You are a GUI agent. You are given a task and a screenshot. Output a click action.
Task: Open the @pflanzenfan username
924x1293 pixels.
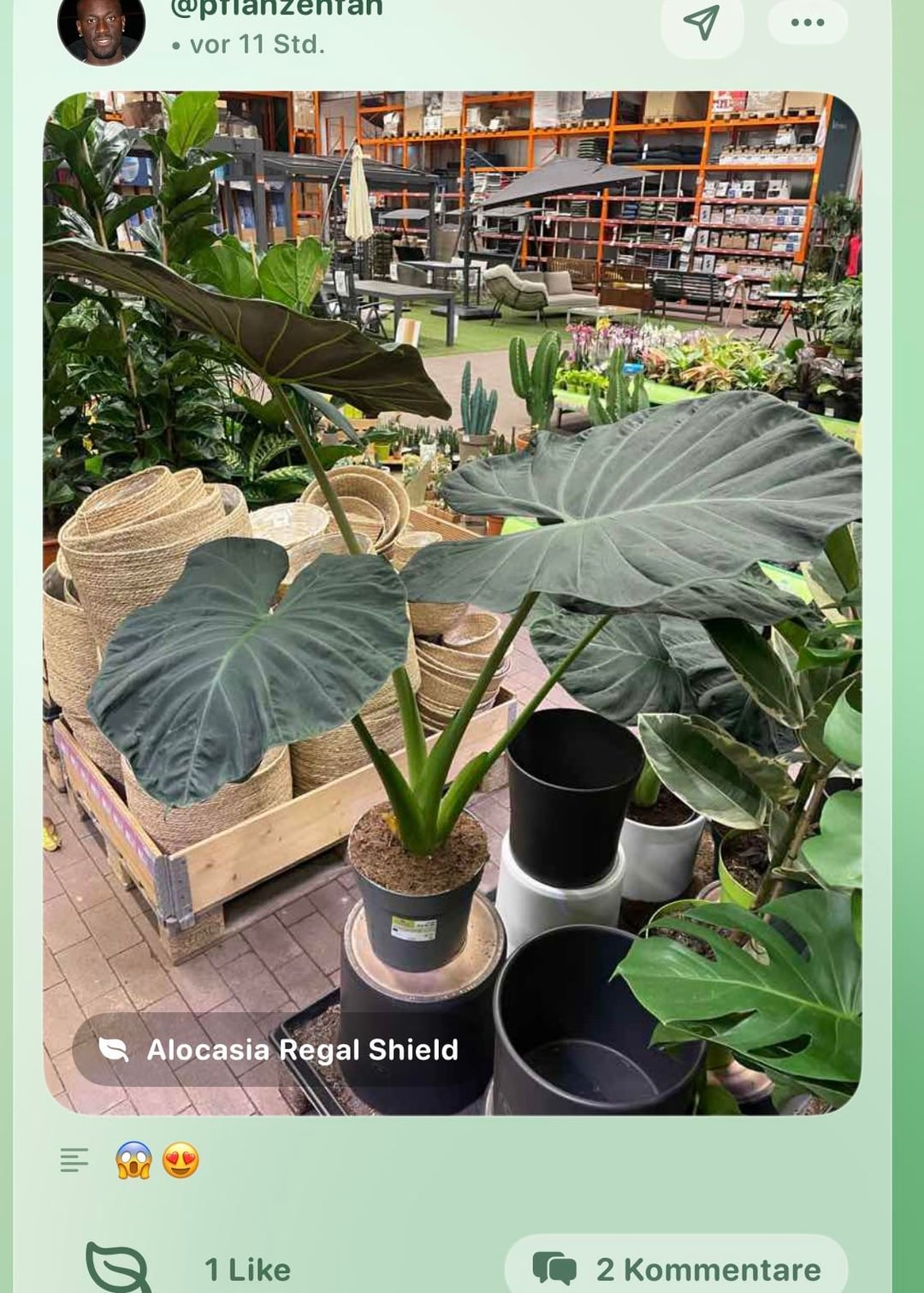[275, 9]
